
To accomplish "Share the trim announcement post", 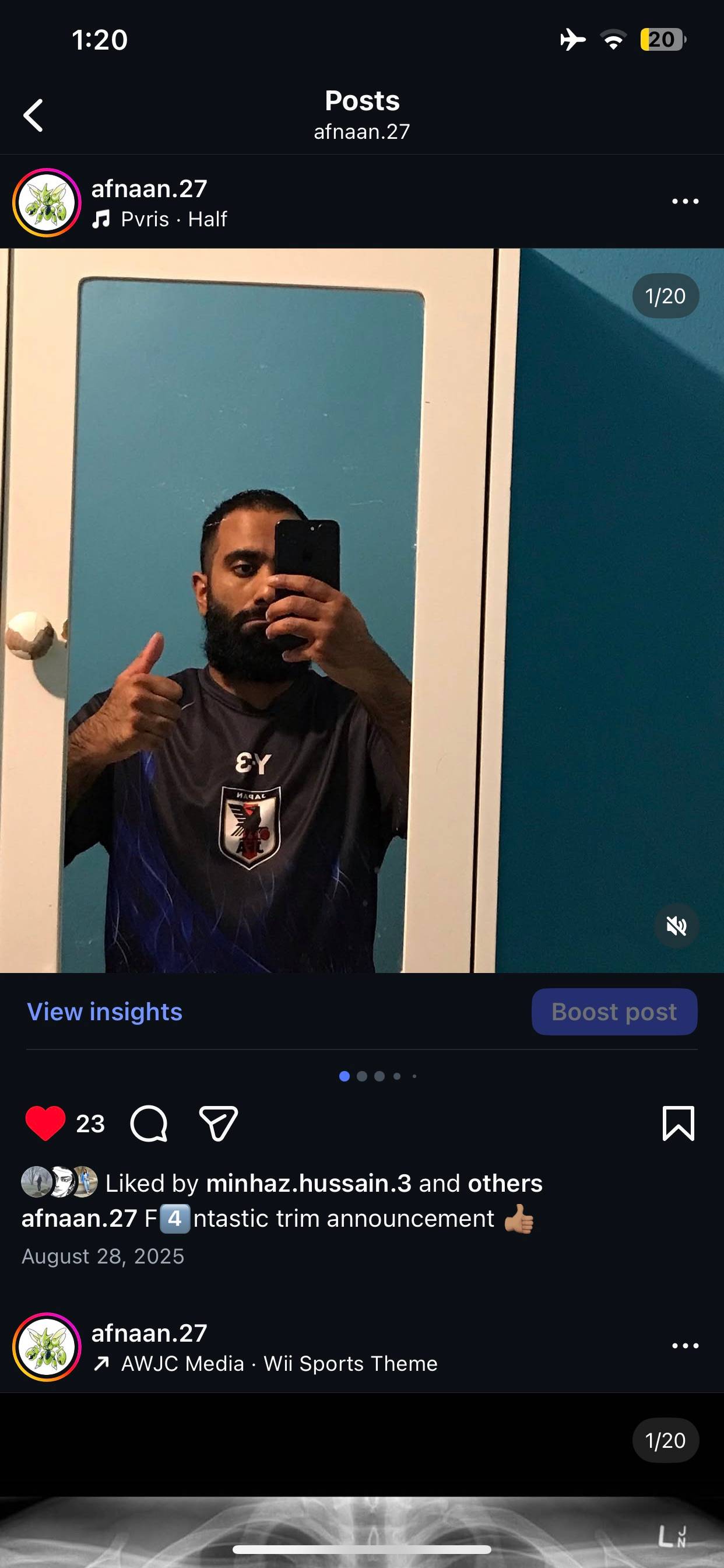I will click(x=219, y=1123).
